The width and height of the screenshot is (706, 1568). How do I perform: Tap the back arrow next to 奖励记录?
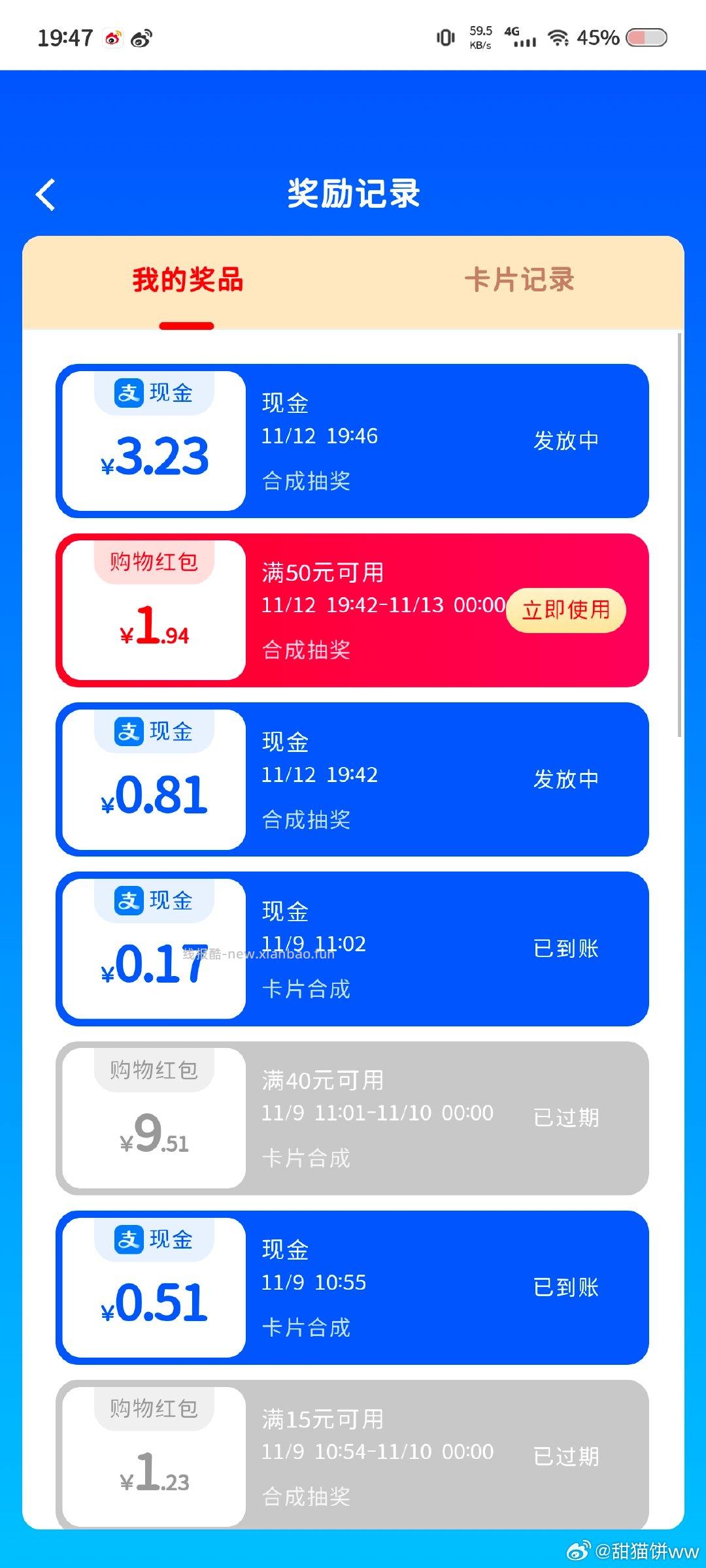tap(45, 194)
